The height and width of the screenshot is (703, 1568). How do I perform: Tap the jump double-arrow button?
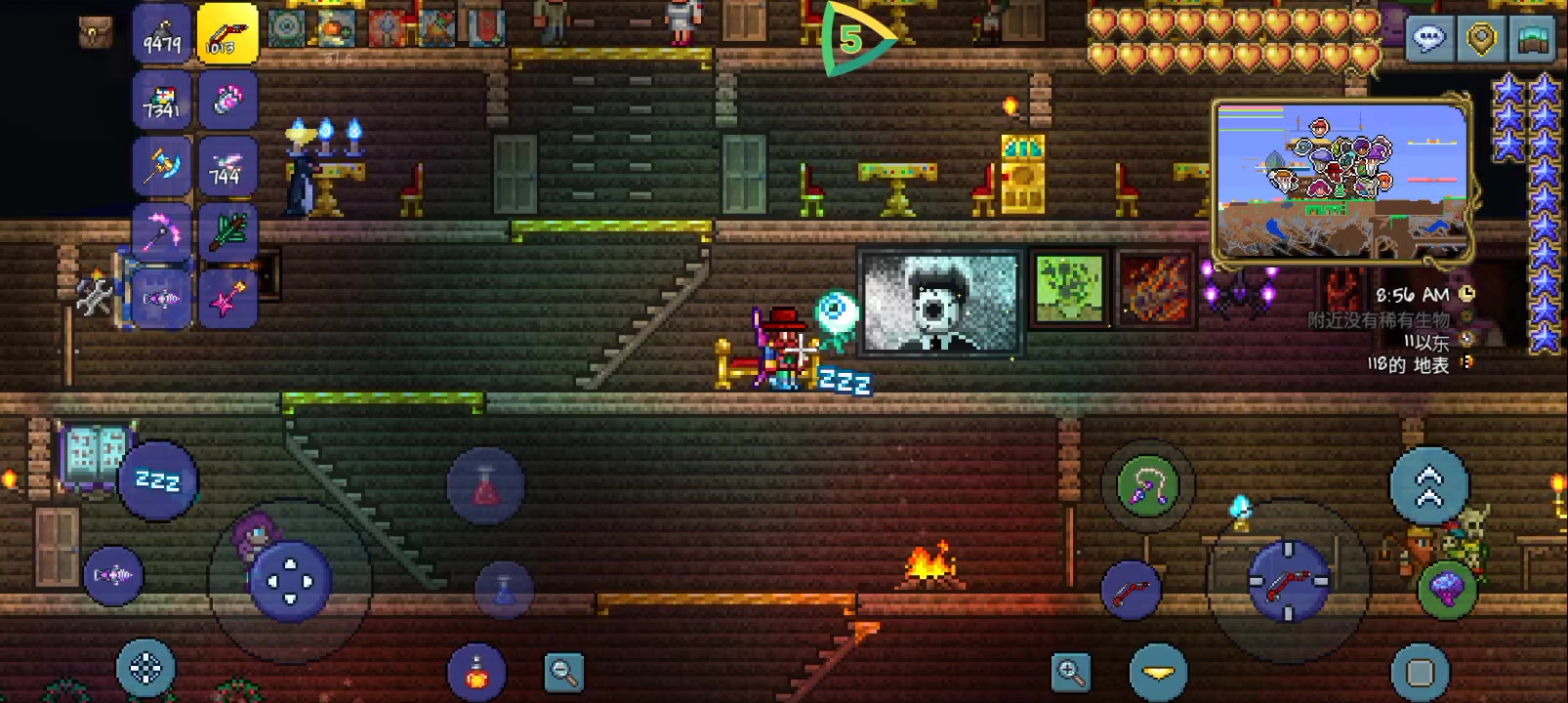pos(1428,486)
